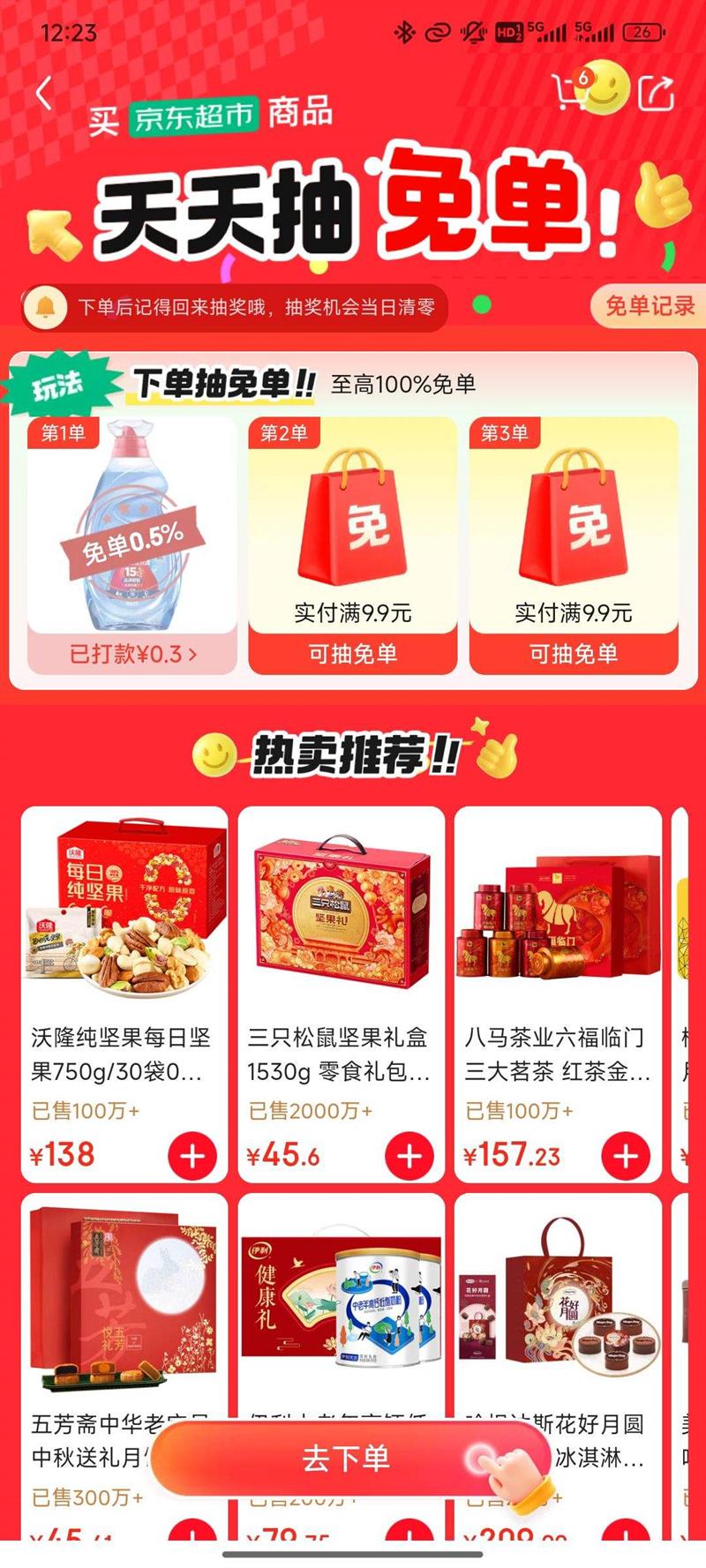View 已打款¥0.3 payout details

[132, 654]
